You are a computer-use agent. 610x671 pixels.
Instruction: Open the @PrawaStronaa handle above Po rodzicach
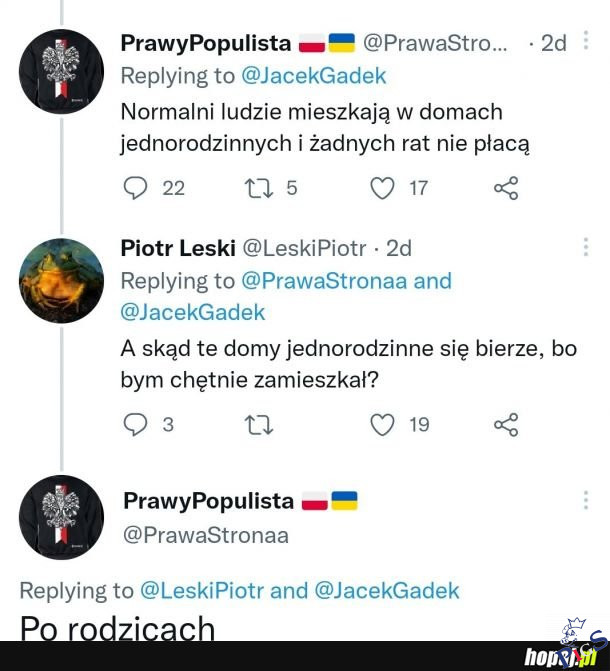coord(205,535)
